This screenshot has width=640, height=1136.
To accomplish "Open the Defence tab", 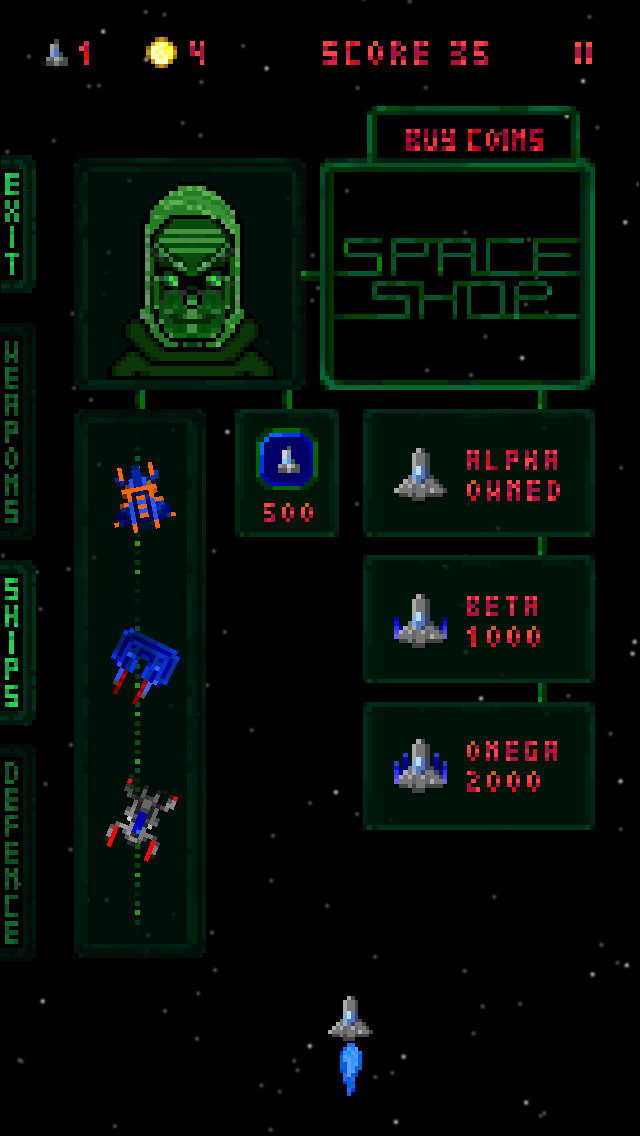I will pos(16,851).
